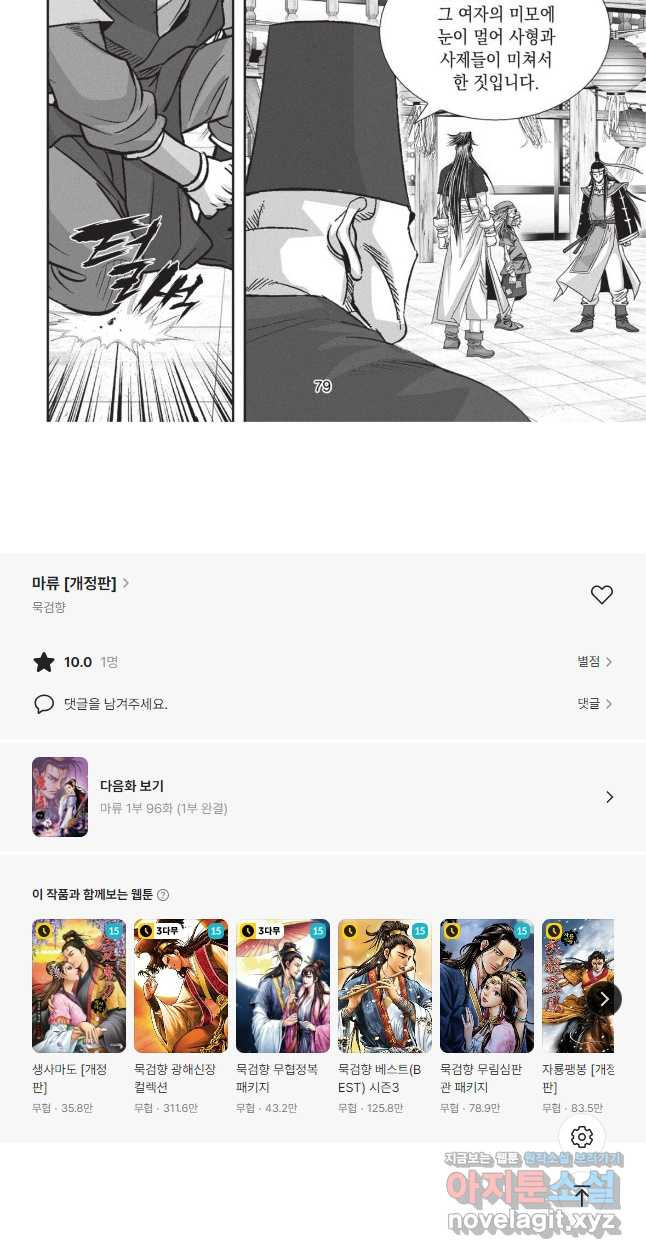The height and width of the screenshot is (1259, 646).
Task: Open 묵검향 무림심판관 패키지
Action: click(487, 986)
